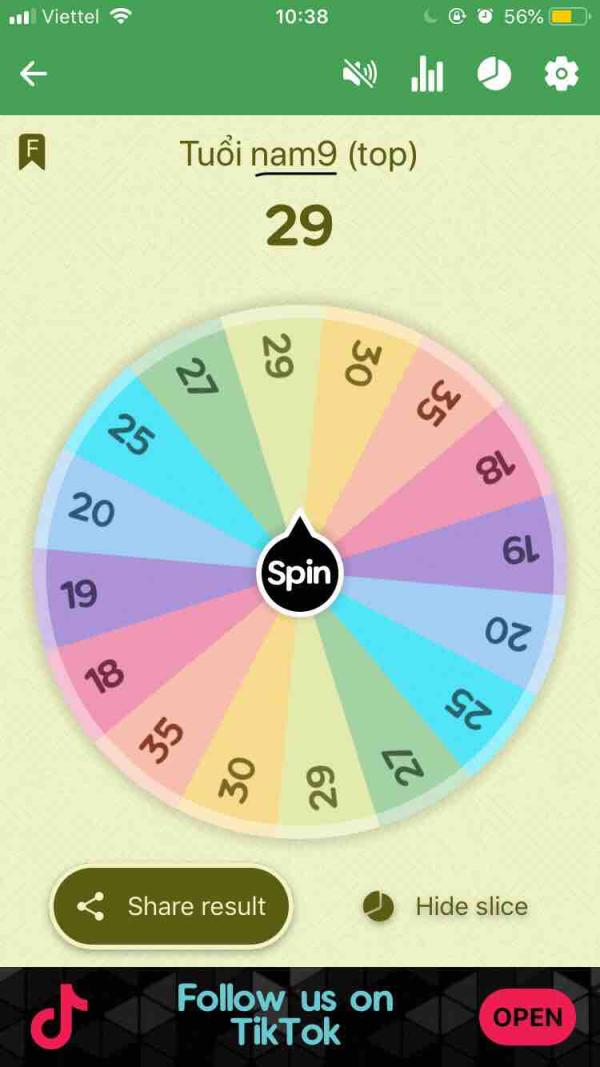Viewport: 600px width, 1067px height.
Task: Edit the wheel title Tuổi nam9
Action: pos(297,155)
